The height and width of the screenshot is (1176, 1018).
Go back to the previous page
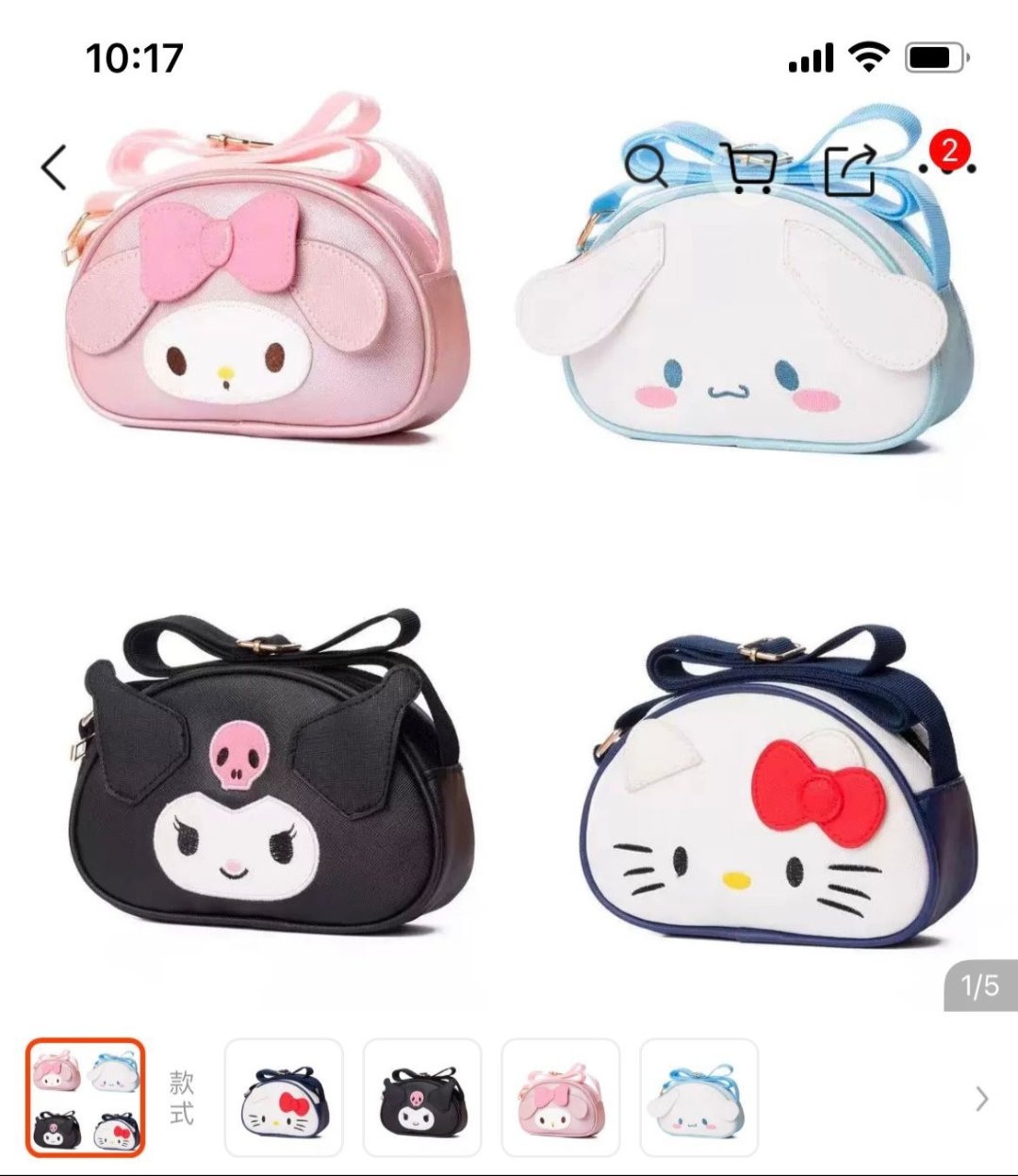pos(55,168)
